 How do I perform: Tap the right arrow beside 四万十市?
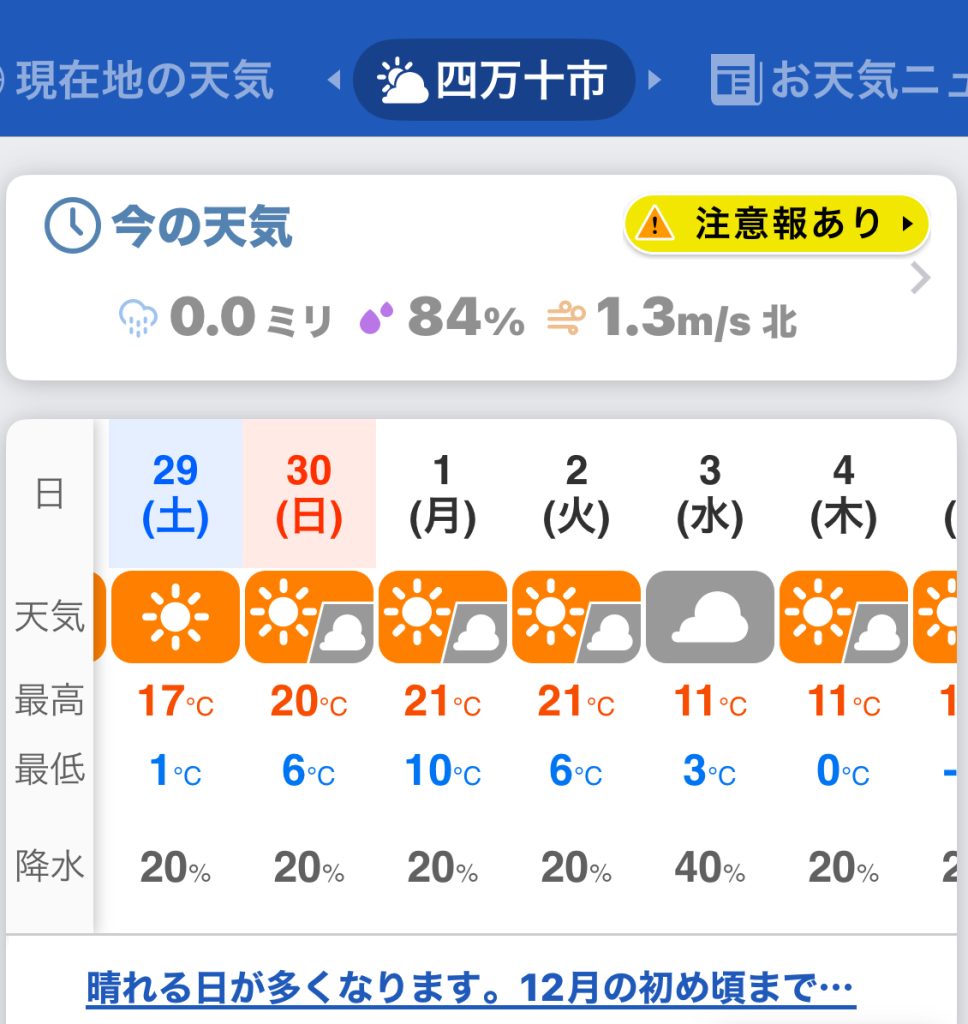pyautogui.click(x=655, y=80)
